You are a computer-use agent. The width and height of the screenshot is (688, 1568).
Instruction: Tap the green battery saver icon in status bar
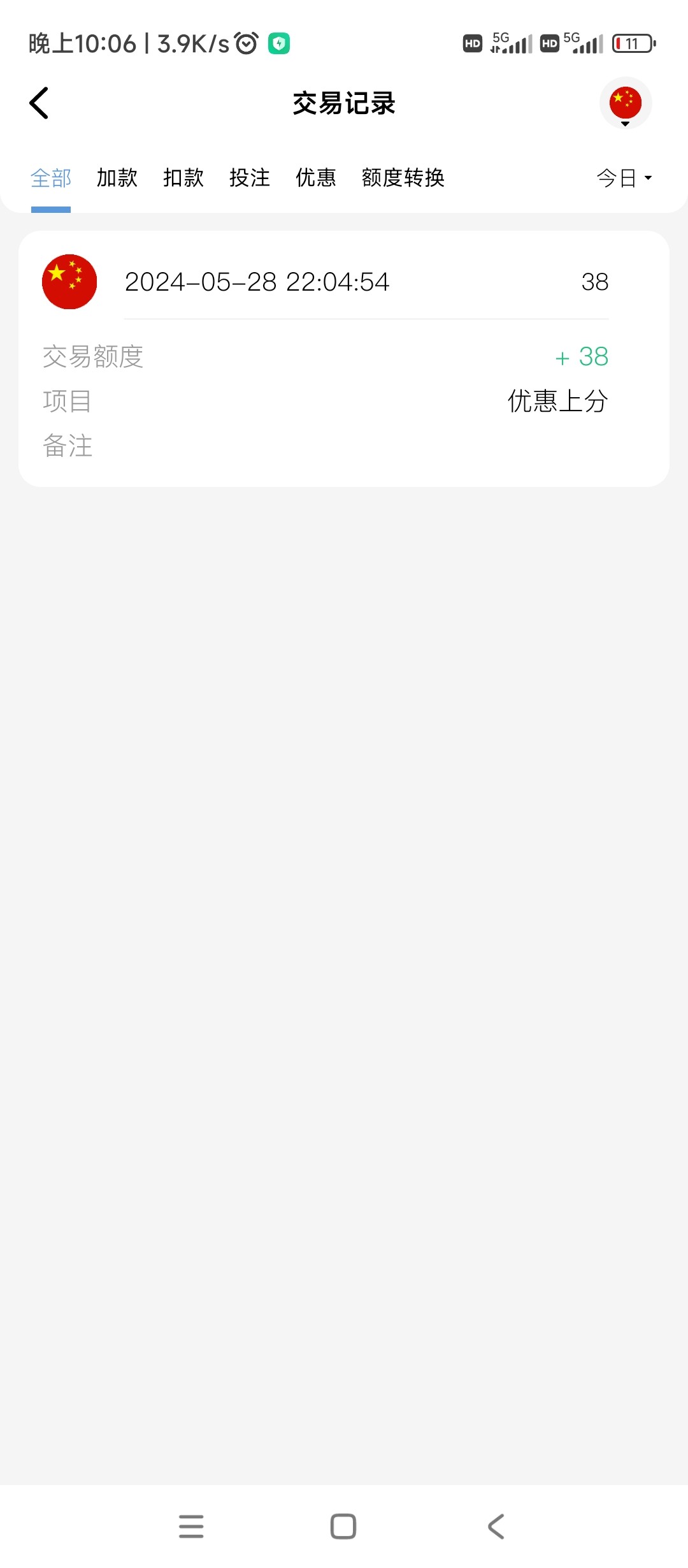click(279, 43)
